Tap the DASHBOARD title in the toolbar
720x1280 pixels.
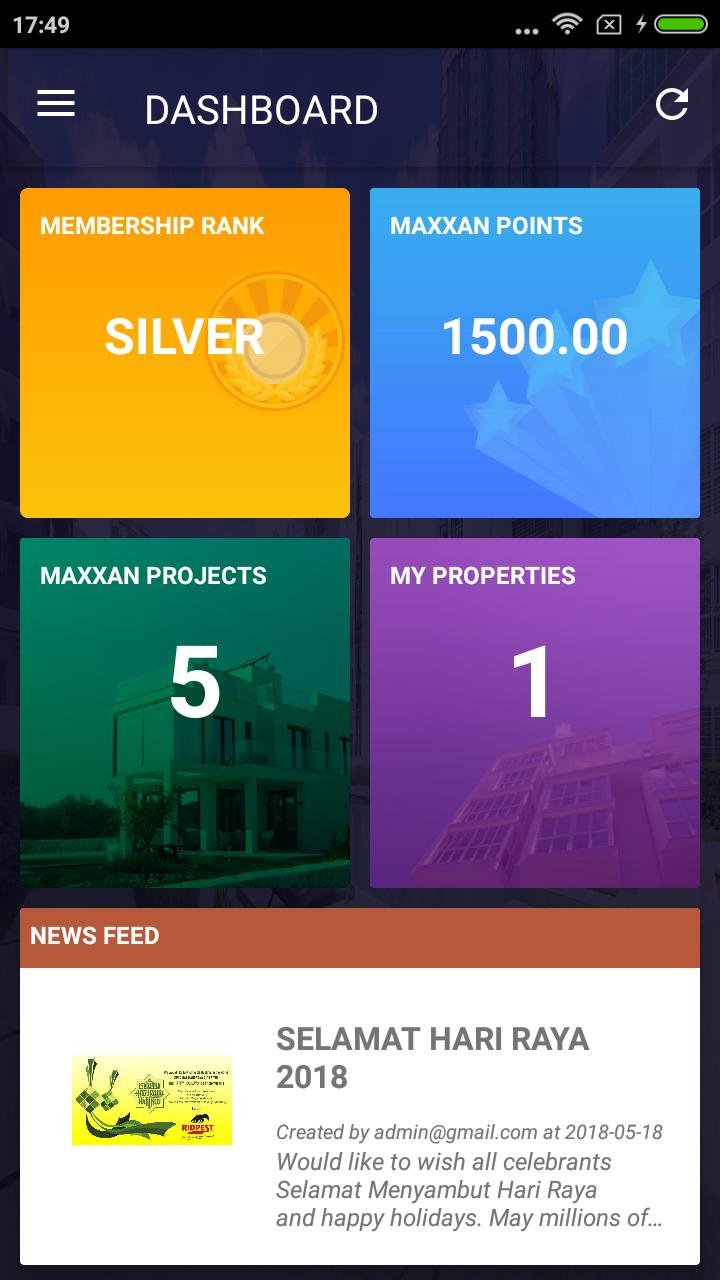262,108
